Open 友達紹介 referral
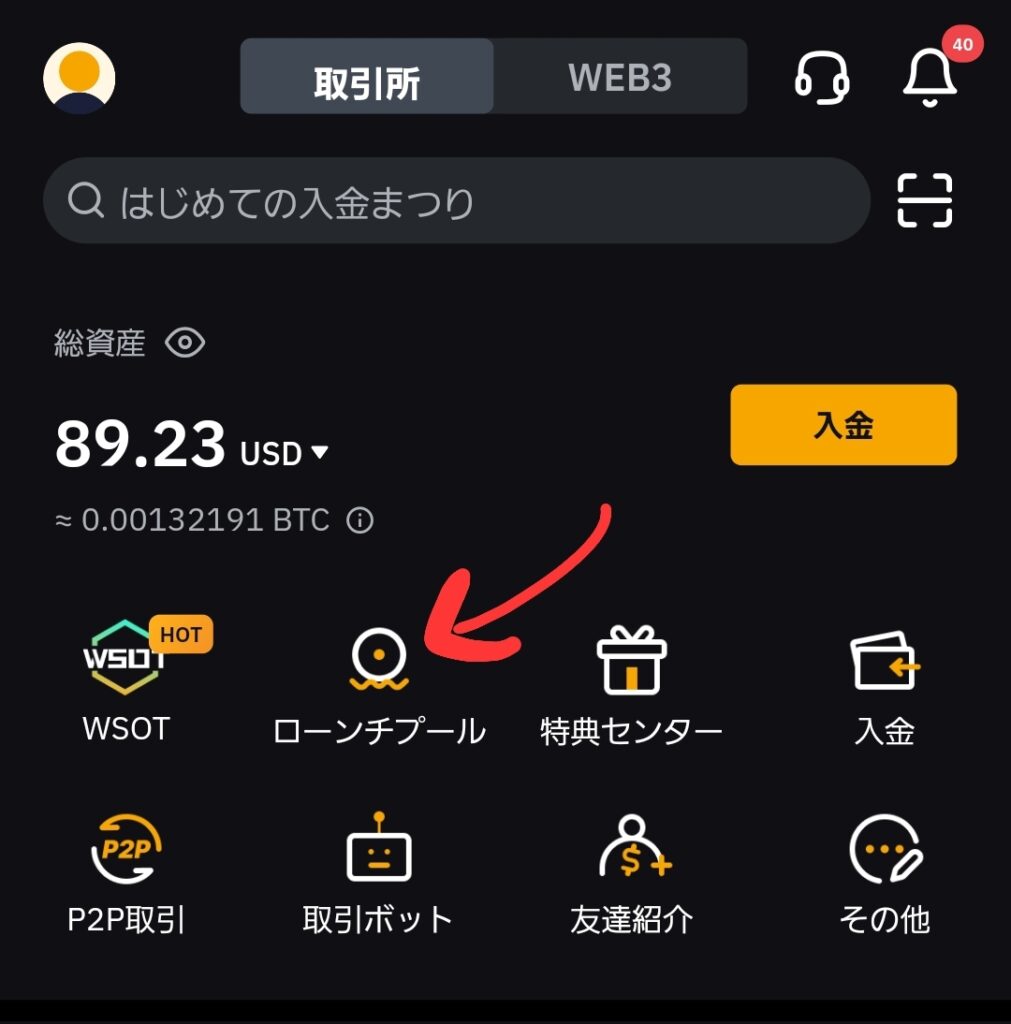The width and height of the screenshot is (1011, 1024). point(632,872)
